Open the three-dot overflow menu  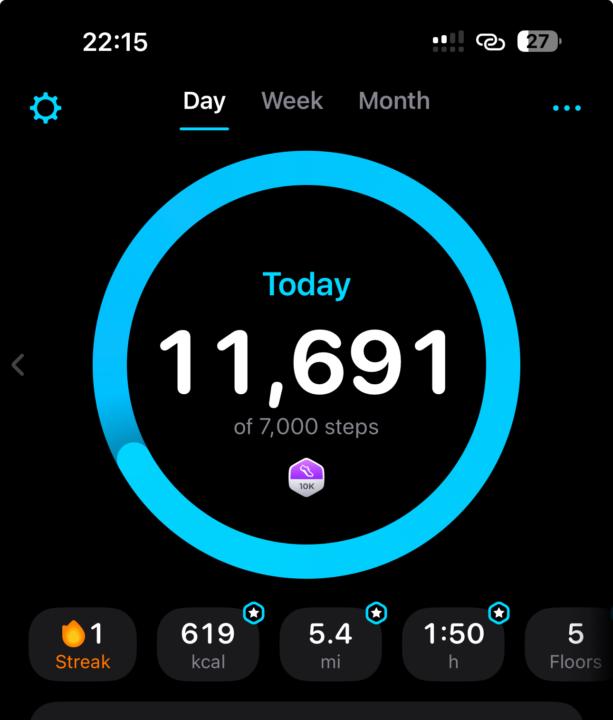pos(566,108)
